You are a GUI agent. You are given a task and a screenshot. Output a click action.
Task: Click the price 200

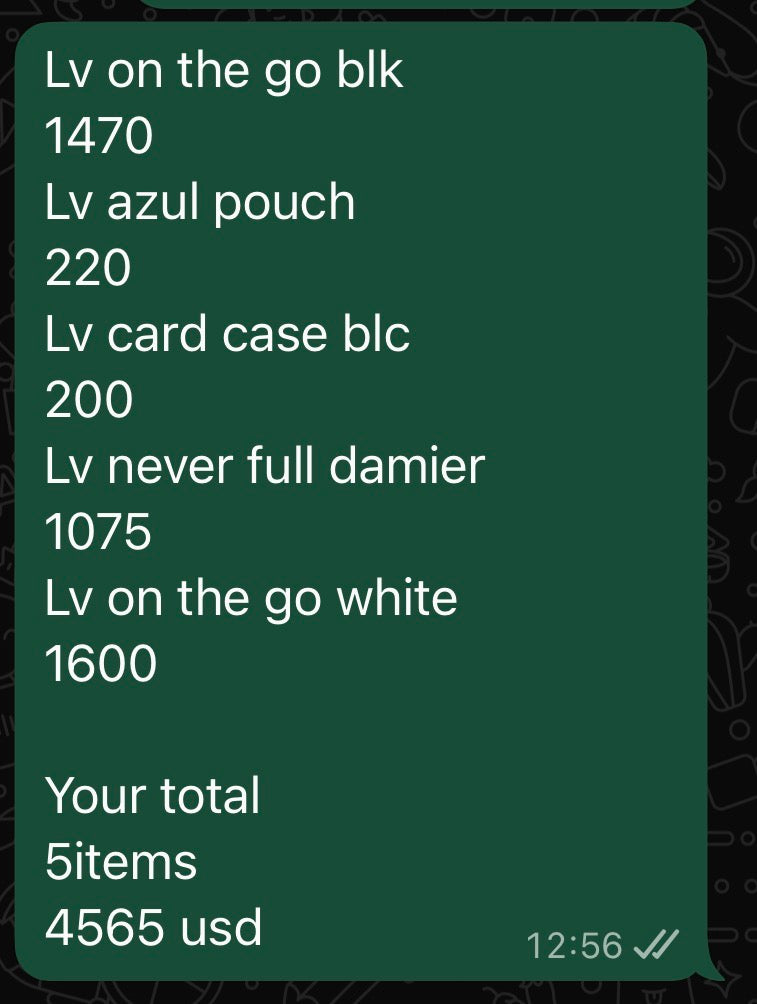pyautogui.click(x=88, y=400)
